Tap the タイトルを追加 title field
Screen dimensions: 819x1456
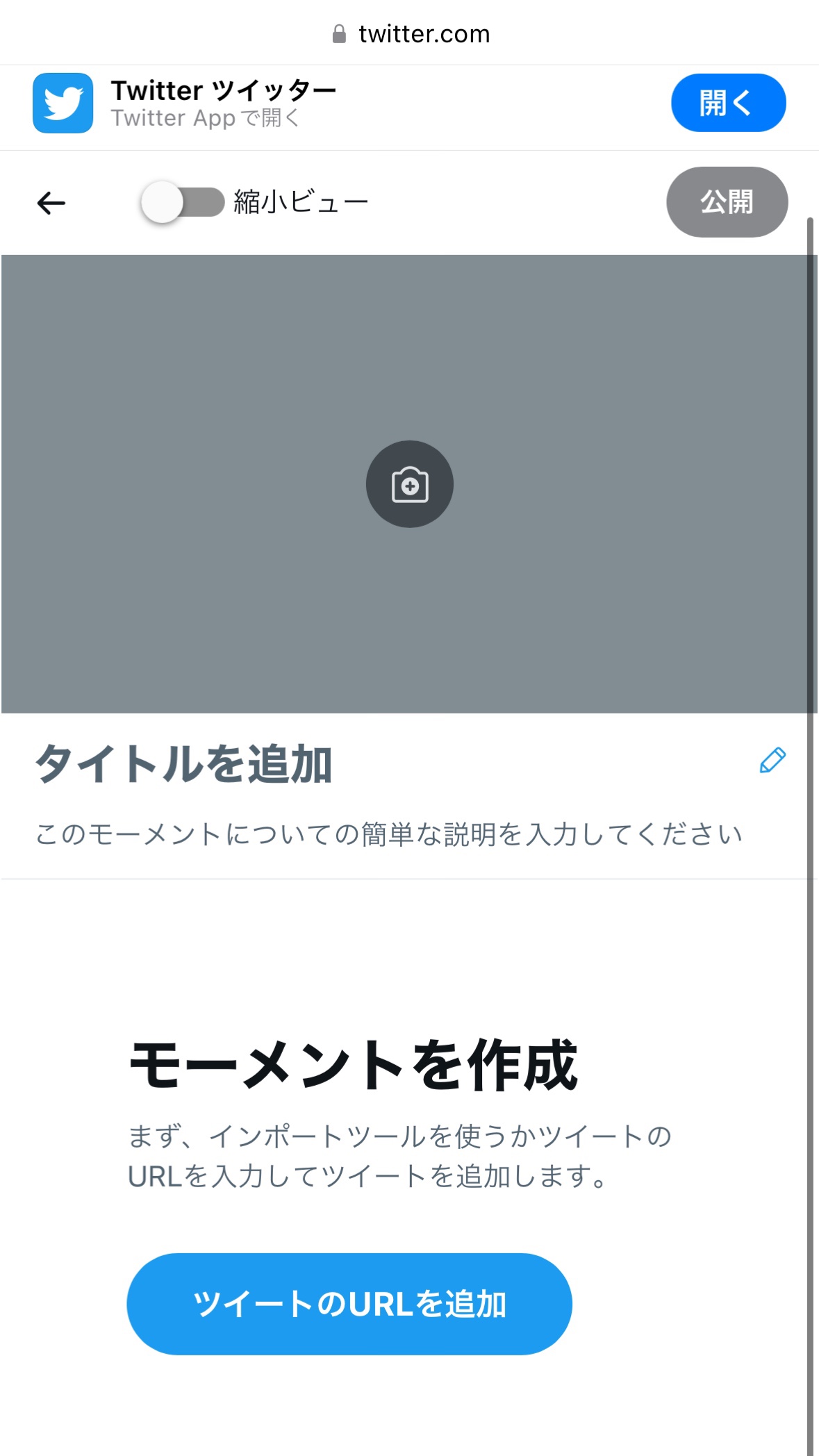tap(184, 763)
